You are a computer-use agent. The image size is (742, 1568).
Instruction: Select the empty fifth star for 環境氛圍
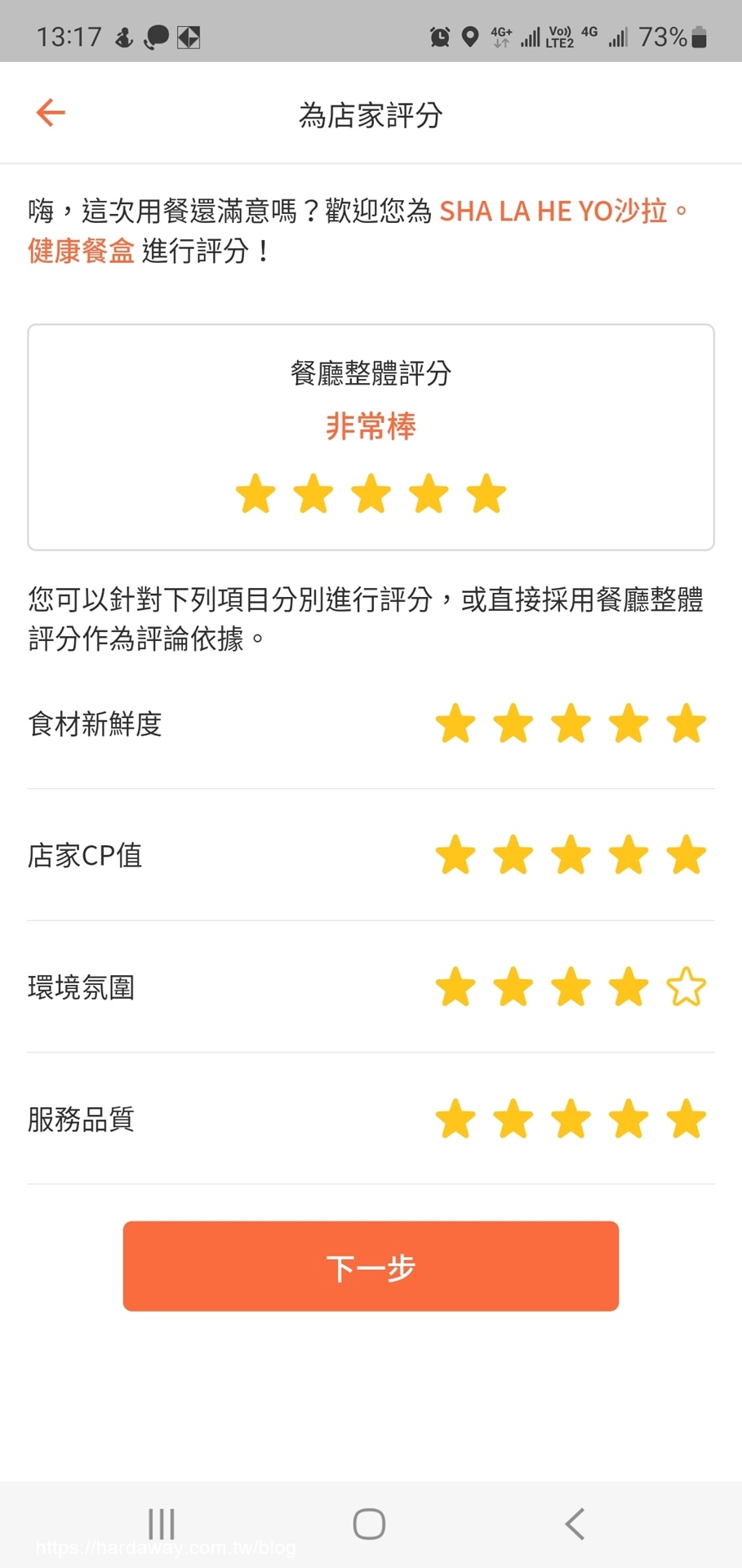coord(686,987)
